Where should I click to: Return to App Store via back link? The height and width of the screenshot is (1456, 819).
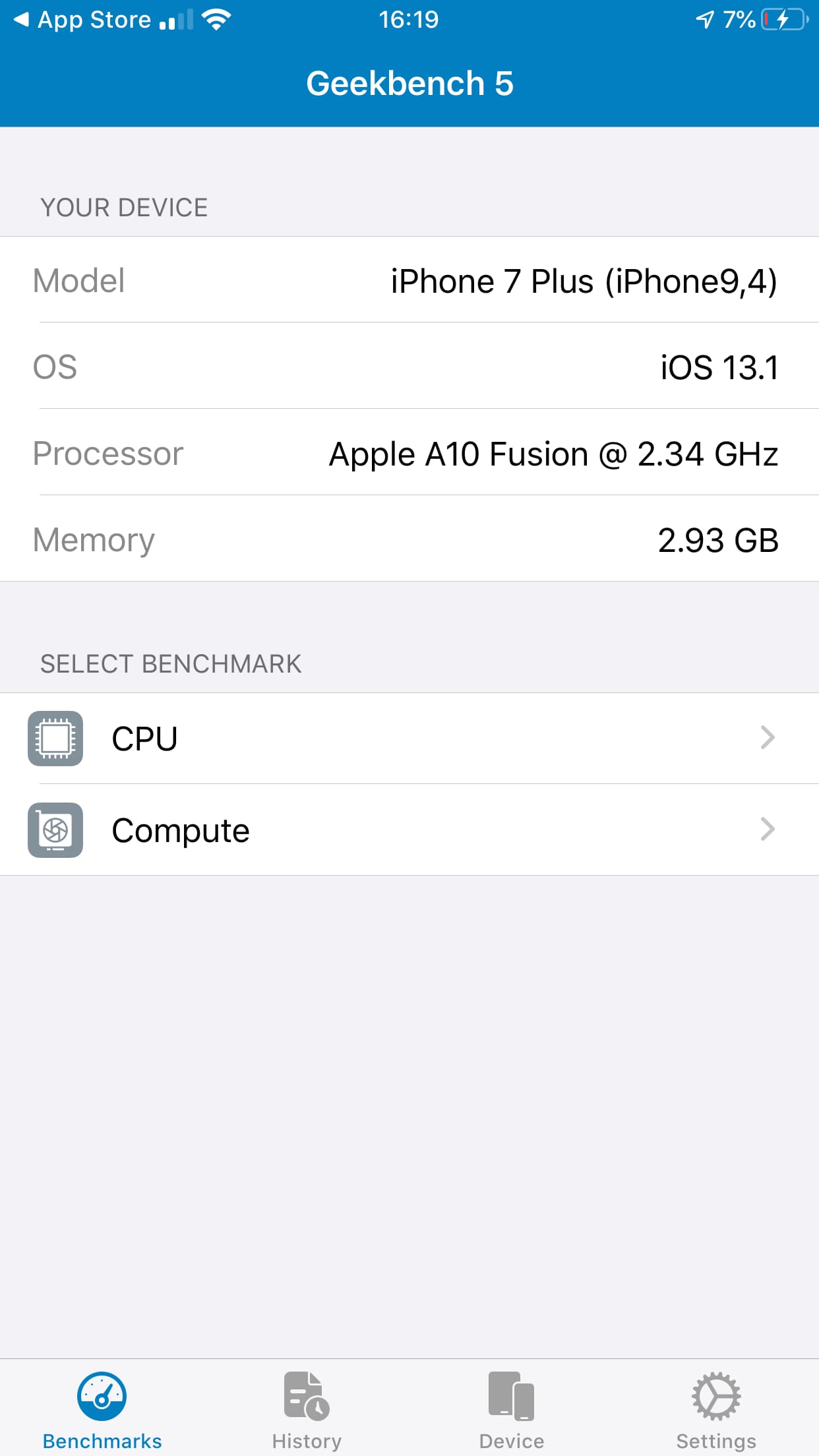pos(82,20)
